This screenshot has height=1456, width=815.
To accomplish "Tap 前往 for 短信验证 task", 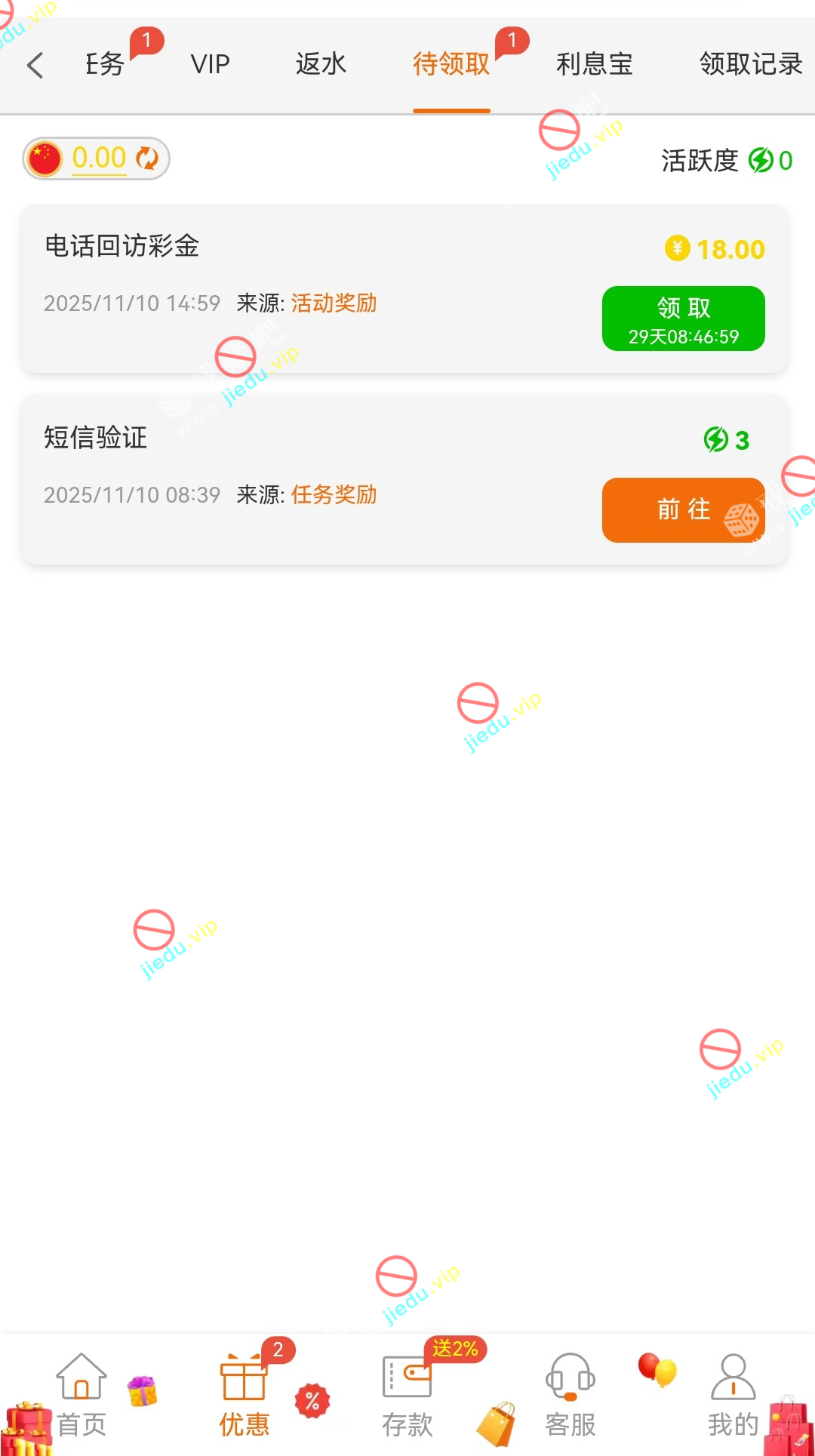I will coord(683,509).
